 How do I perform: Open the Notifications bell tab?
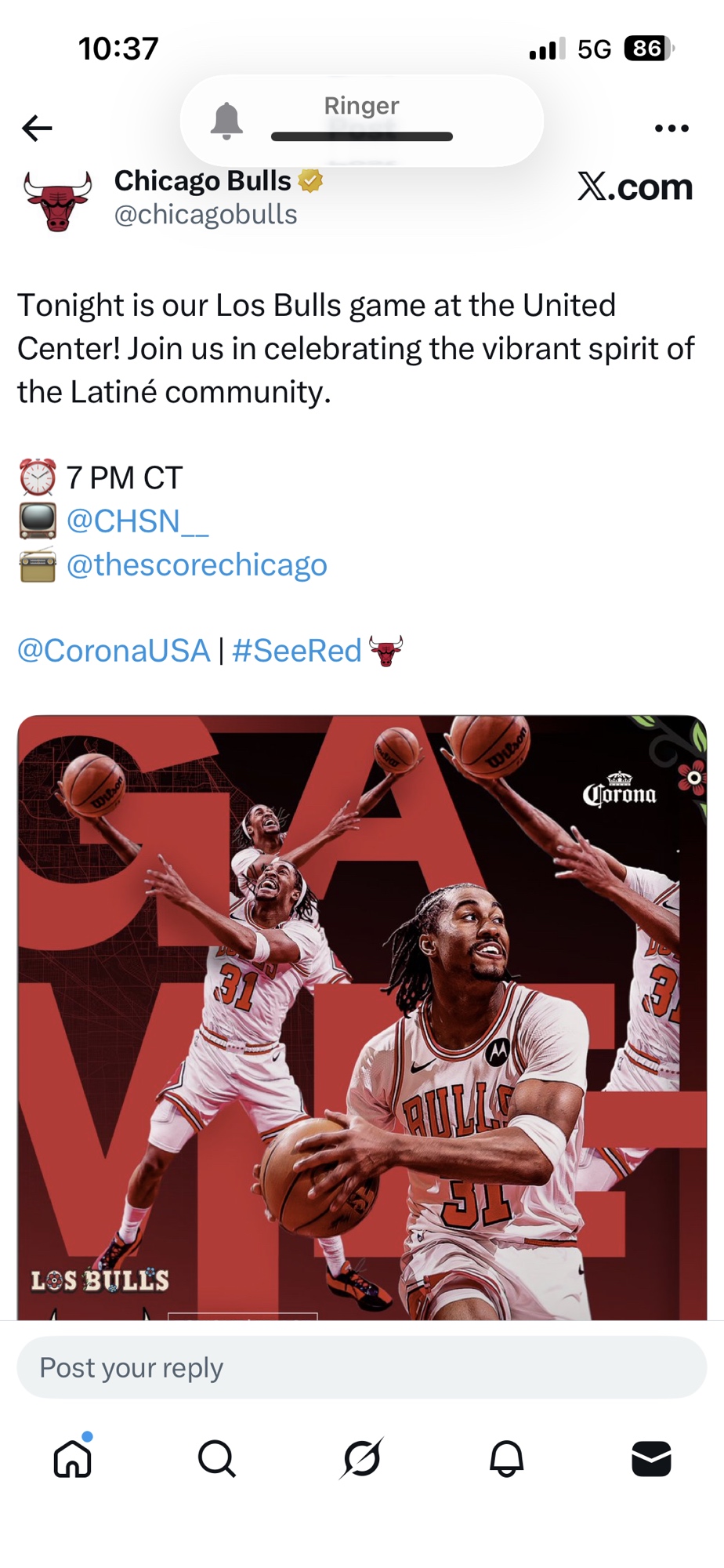507,1459
